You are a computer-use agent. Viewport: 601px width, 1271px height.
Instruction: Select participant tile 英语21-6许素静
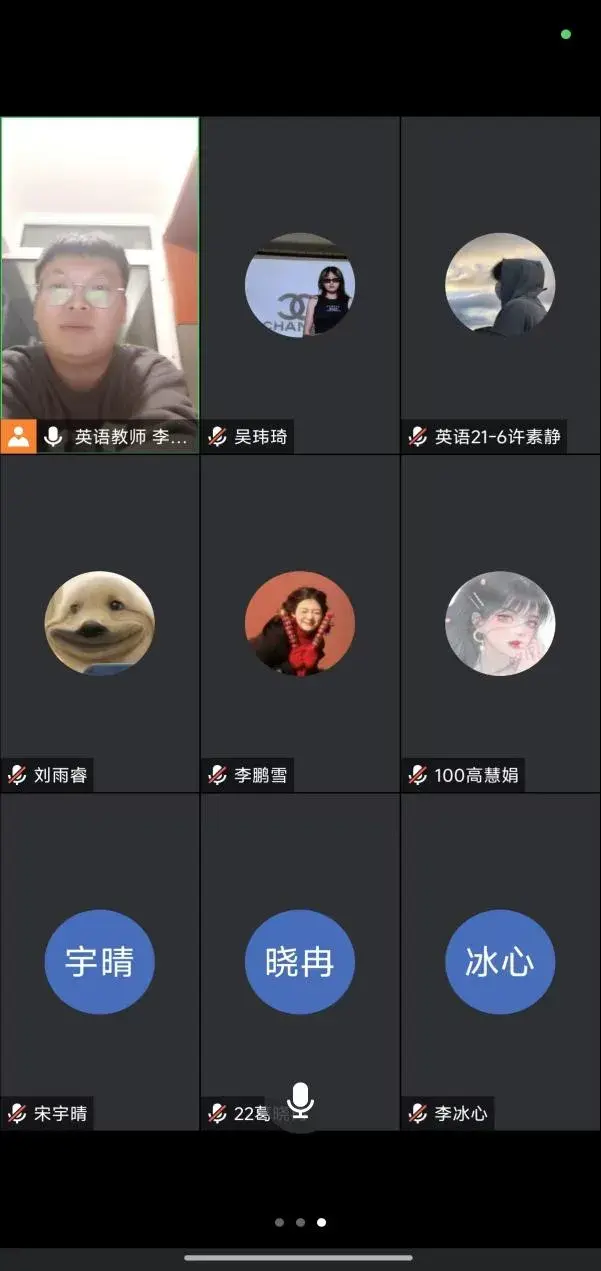[500, 285]
